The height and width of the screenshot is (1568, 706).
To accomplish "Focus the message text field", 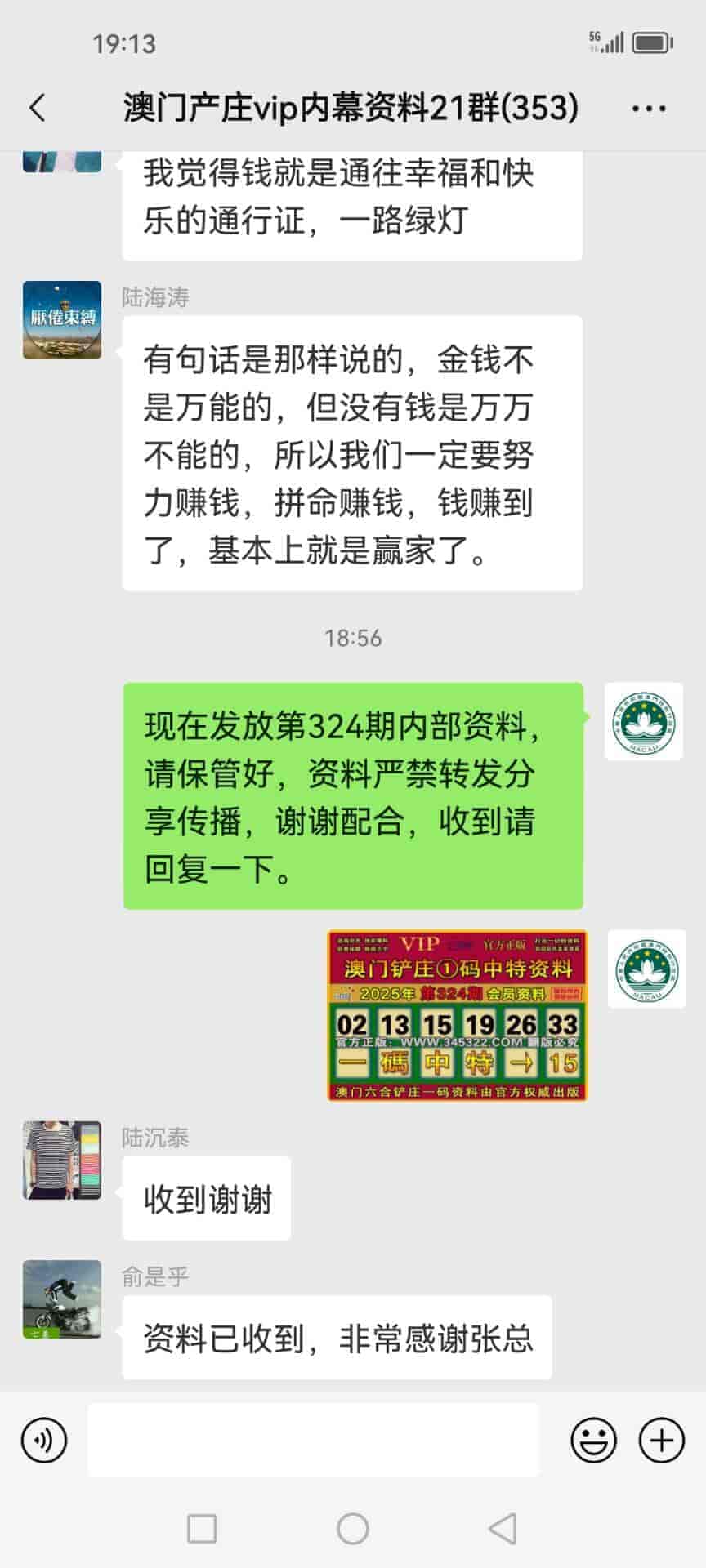I will coord(313,1440).
